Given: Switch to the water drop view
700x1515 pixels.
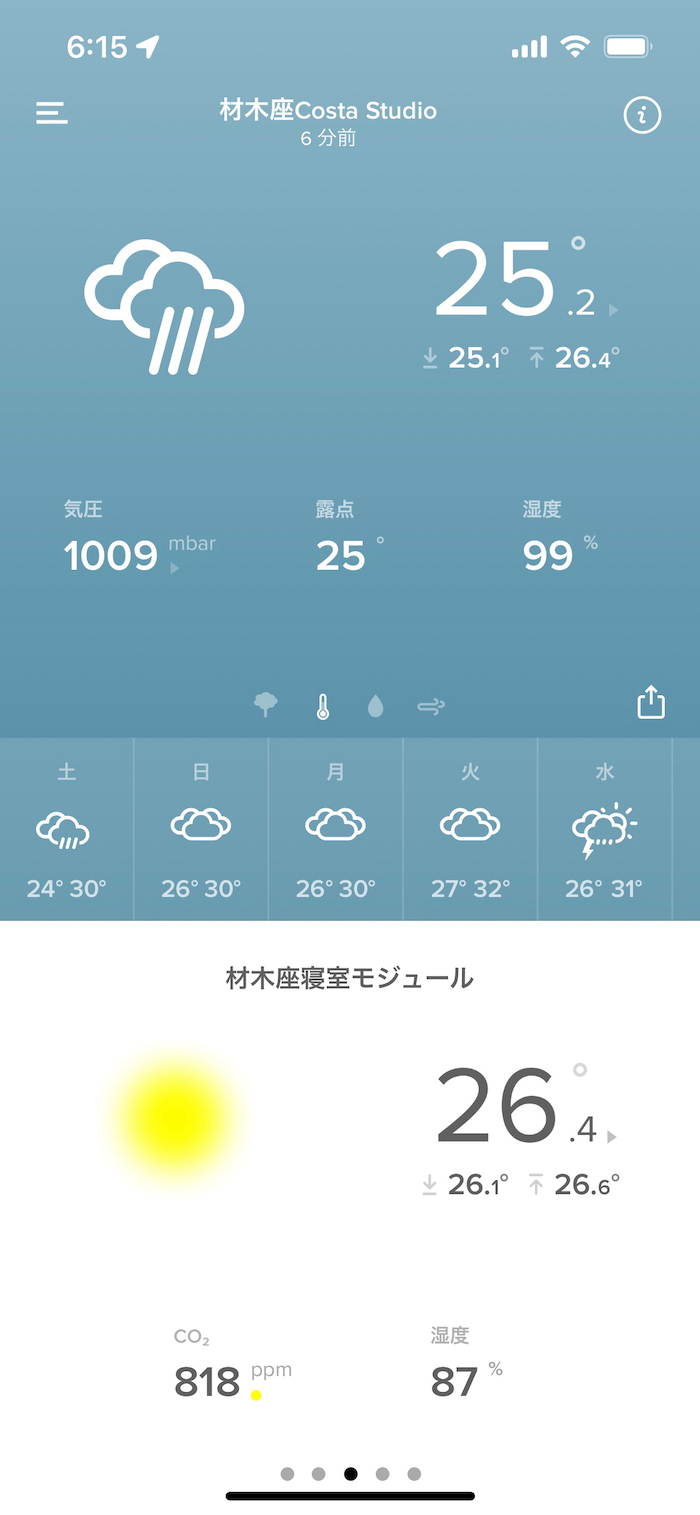Looking at the screenshot, I should 376,707.
